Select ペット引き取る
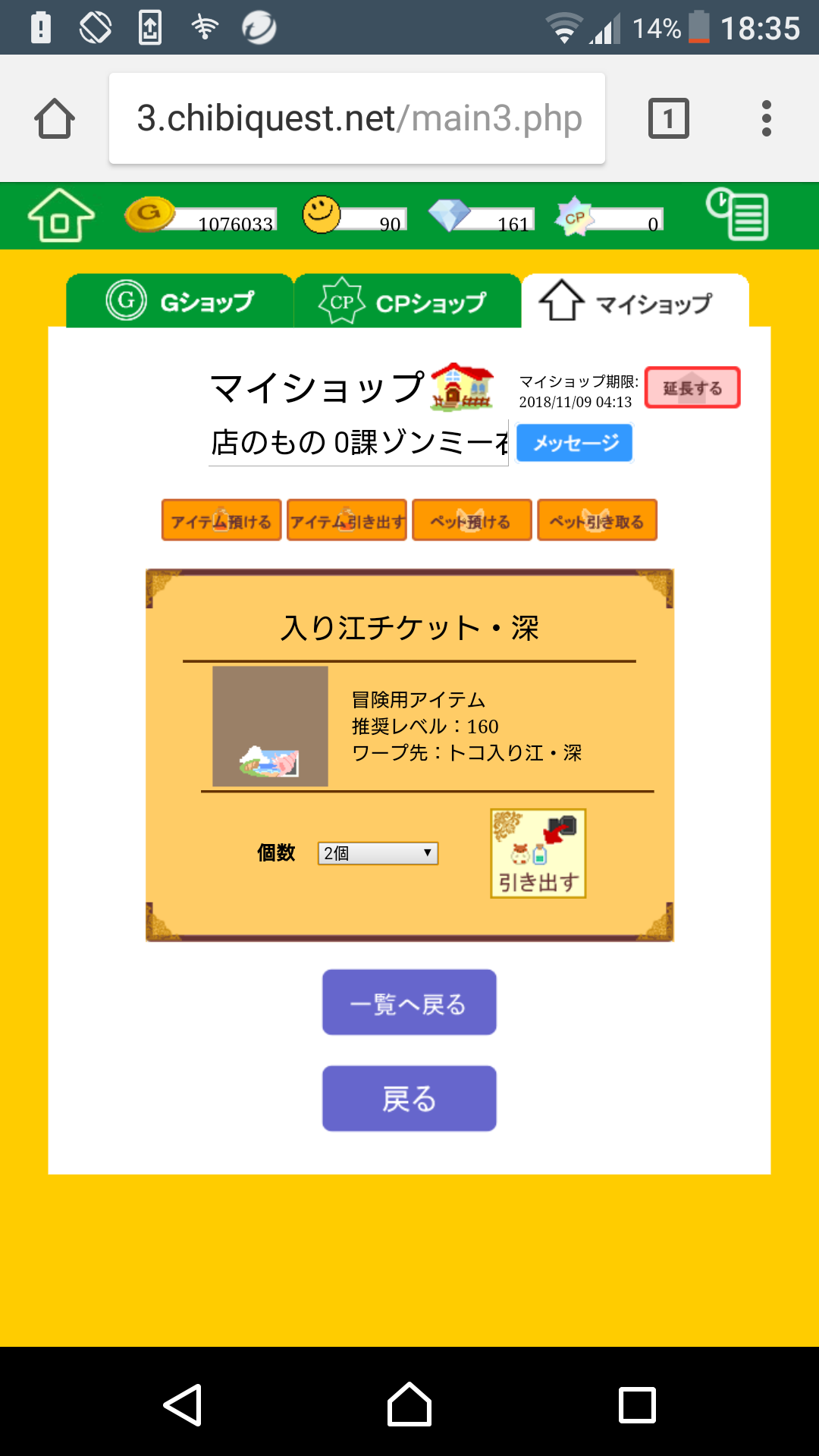This screenshot has width=819, height=1456. pos(597,520)
